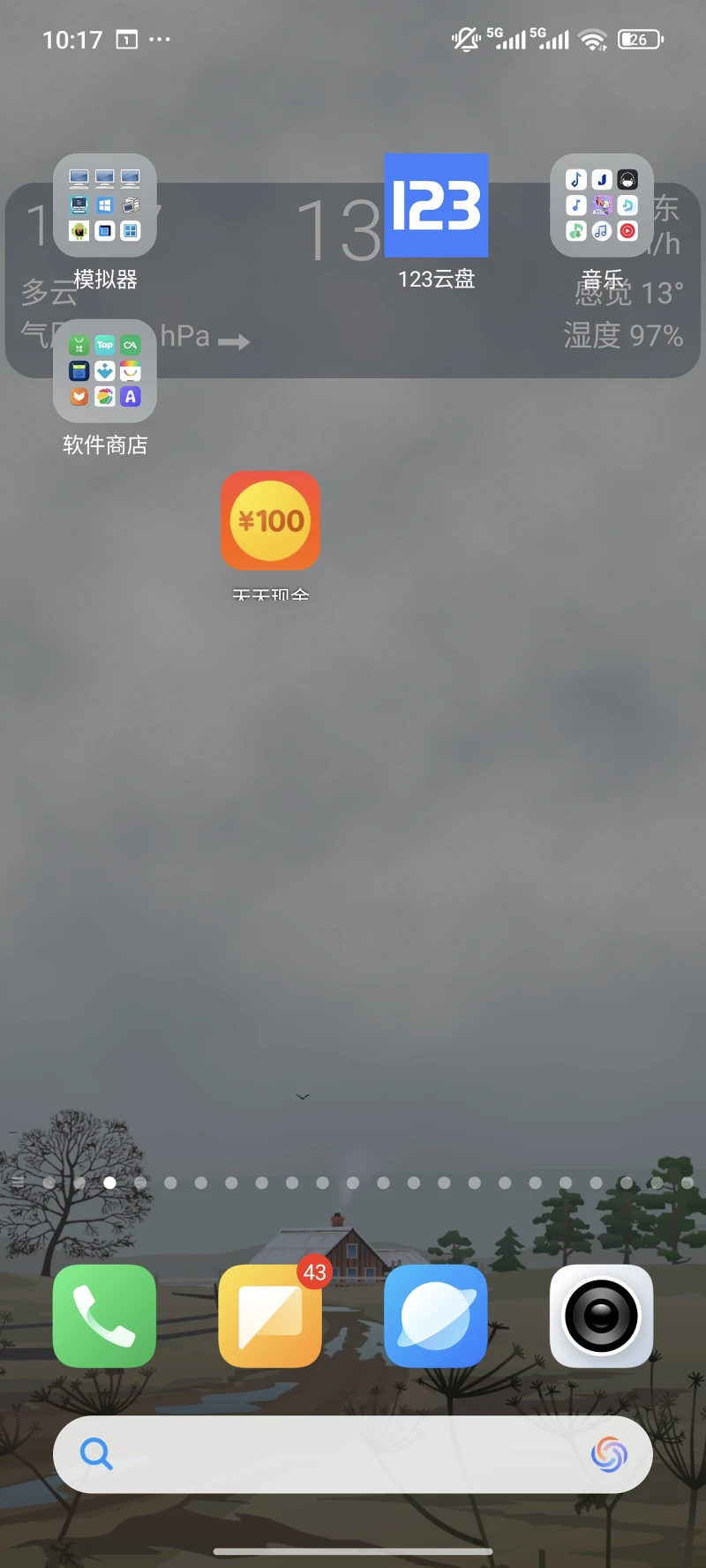Open the 软件商店 app store folder
Viewport: 706px width, 1568px height.
[x=104, y=370]
